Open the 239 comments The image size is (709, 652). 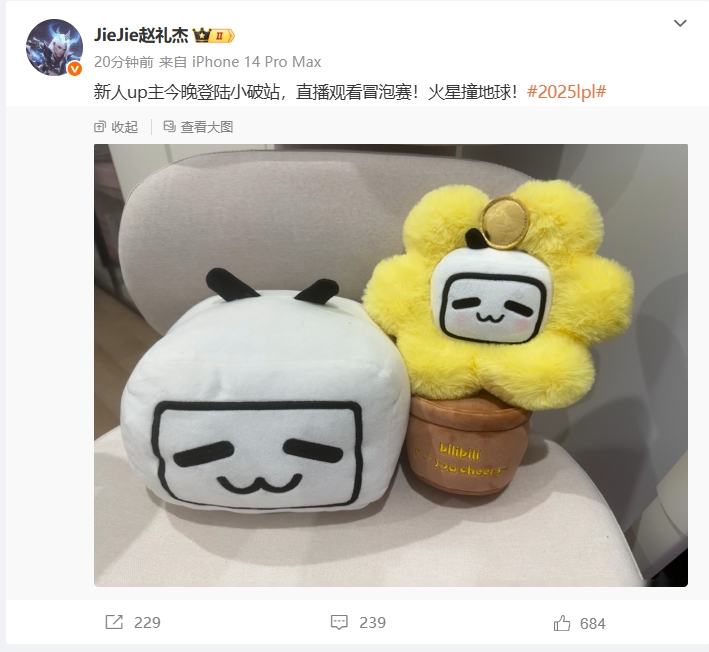click(x=358, y=622)
